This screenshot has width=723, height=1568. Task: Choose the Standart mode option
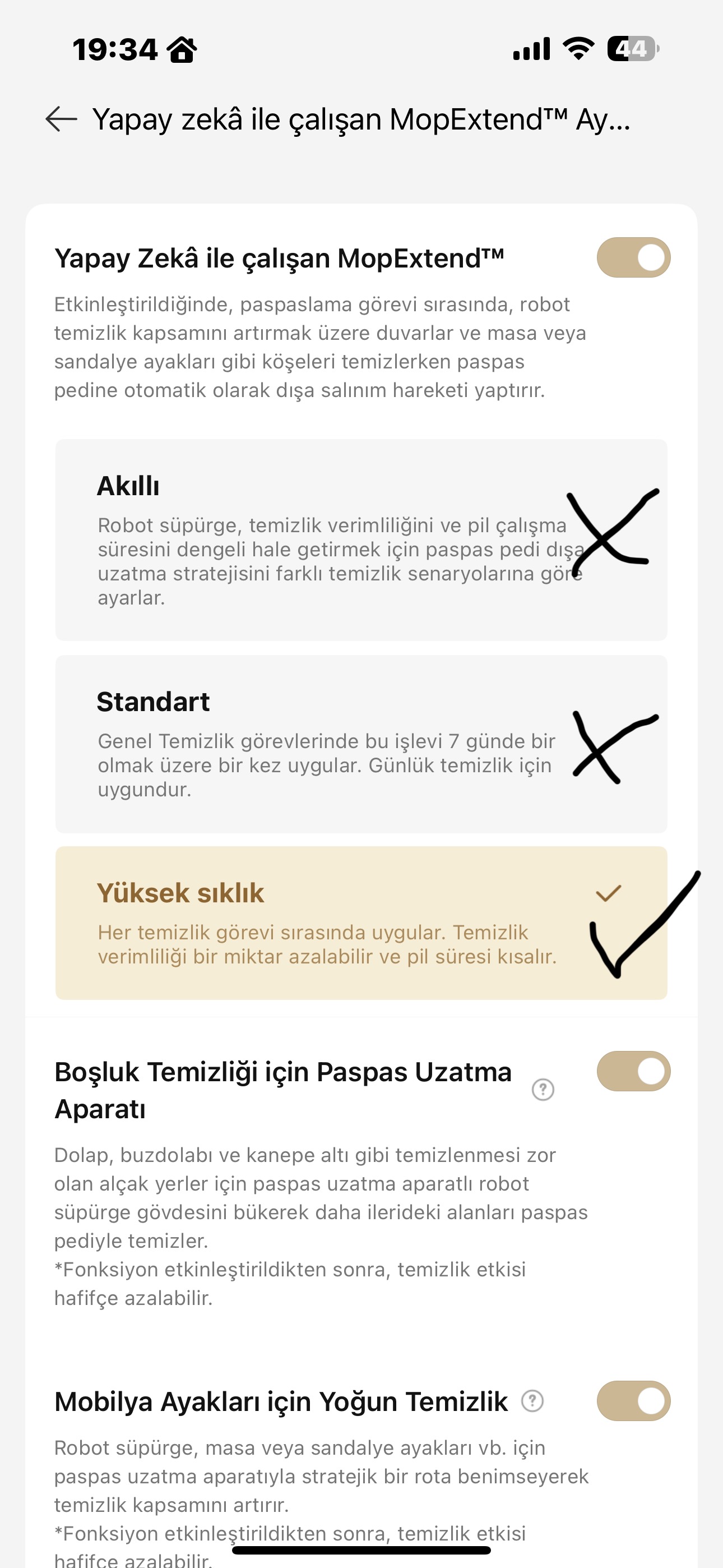tap(360, 743)
